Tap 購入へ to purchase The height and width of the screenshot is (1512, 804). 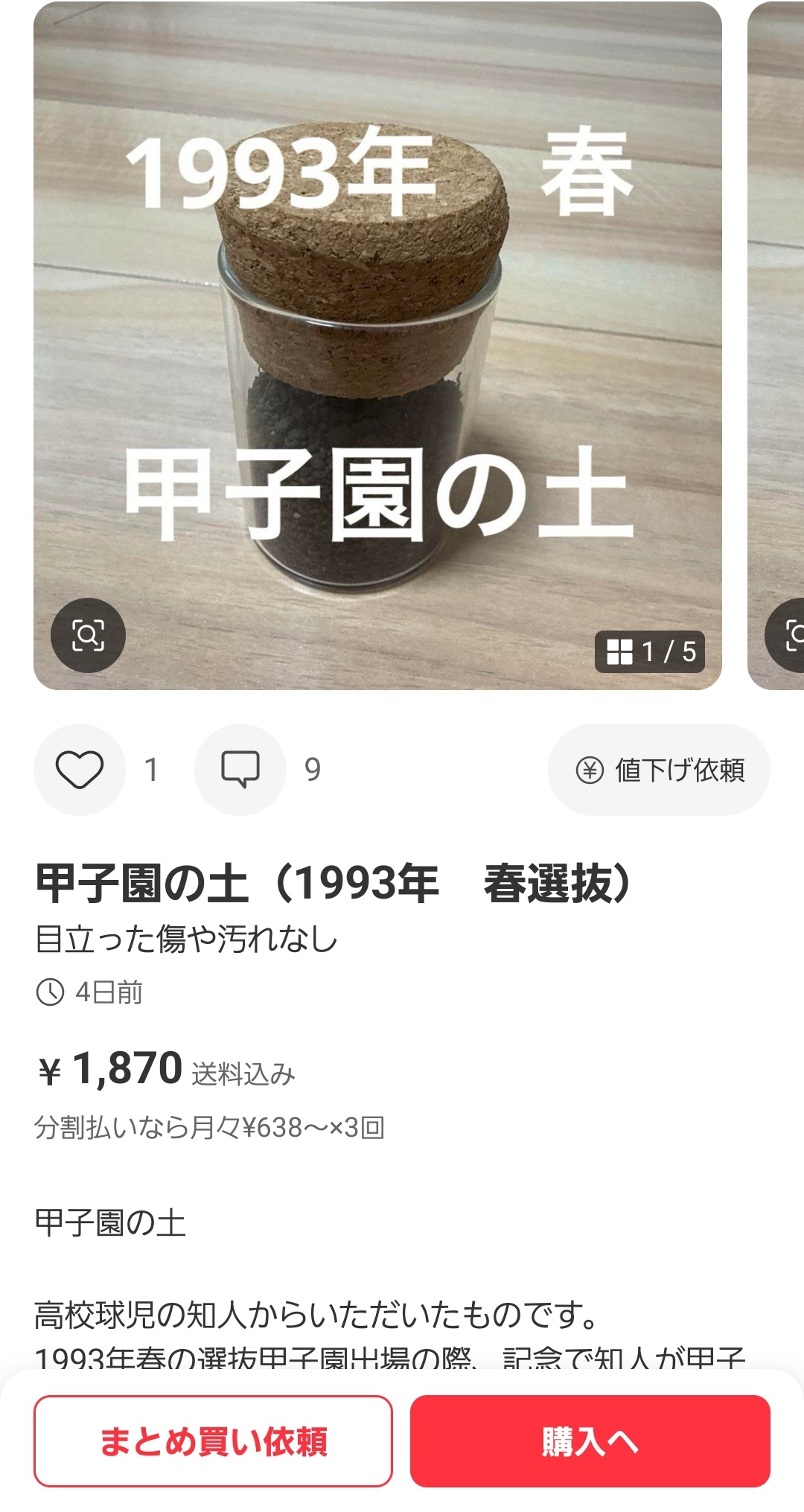[x=590, y=1441]
